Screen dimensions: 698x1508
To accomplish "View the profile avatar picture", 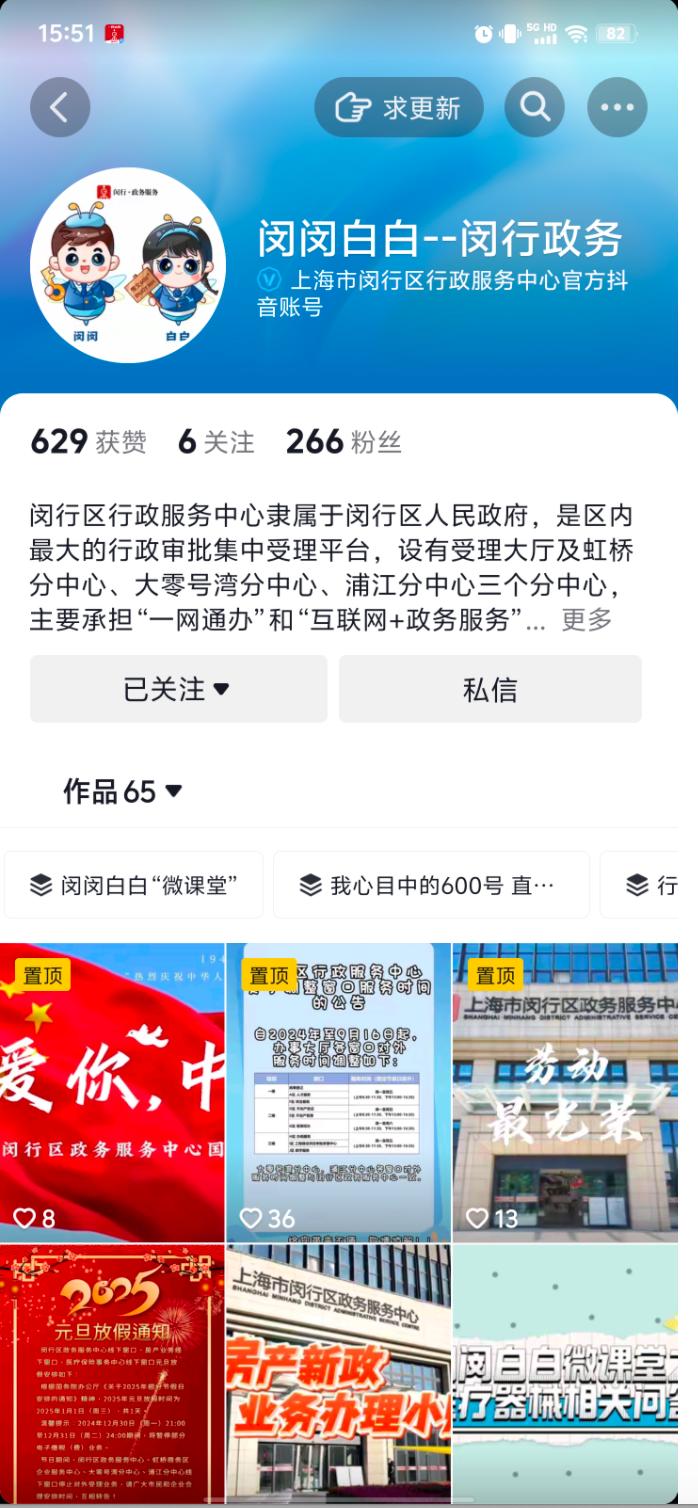I will click(x=128, y=265).
